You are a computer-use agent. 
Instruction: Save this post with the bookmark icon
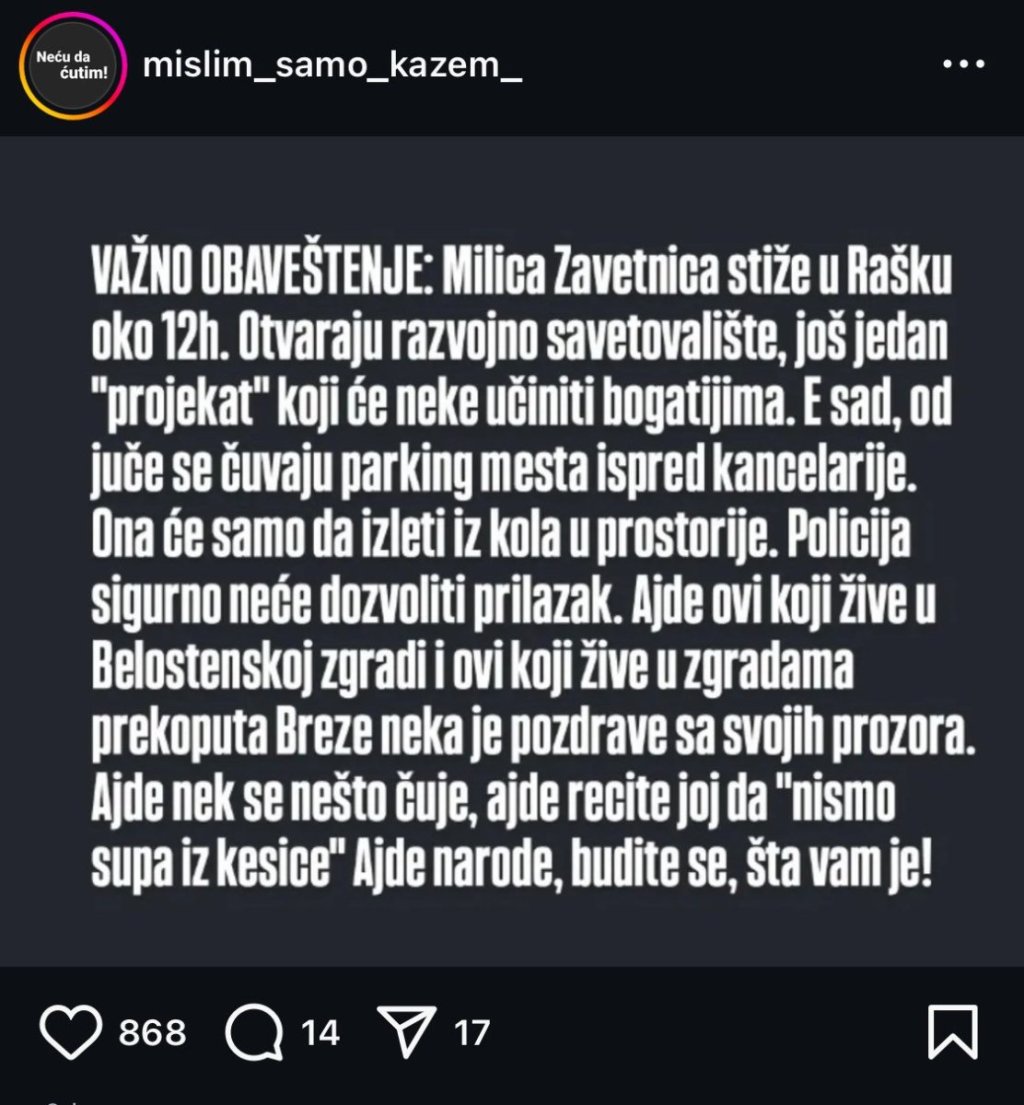point(952,1031)
